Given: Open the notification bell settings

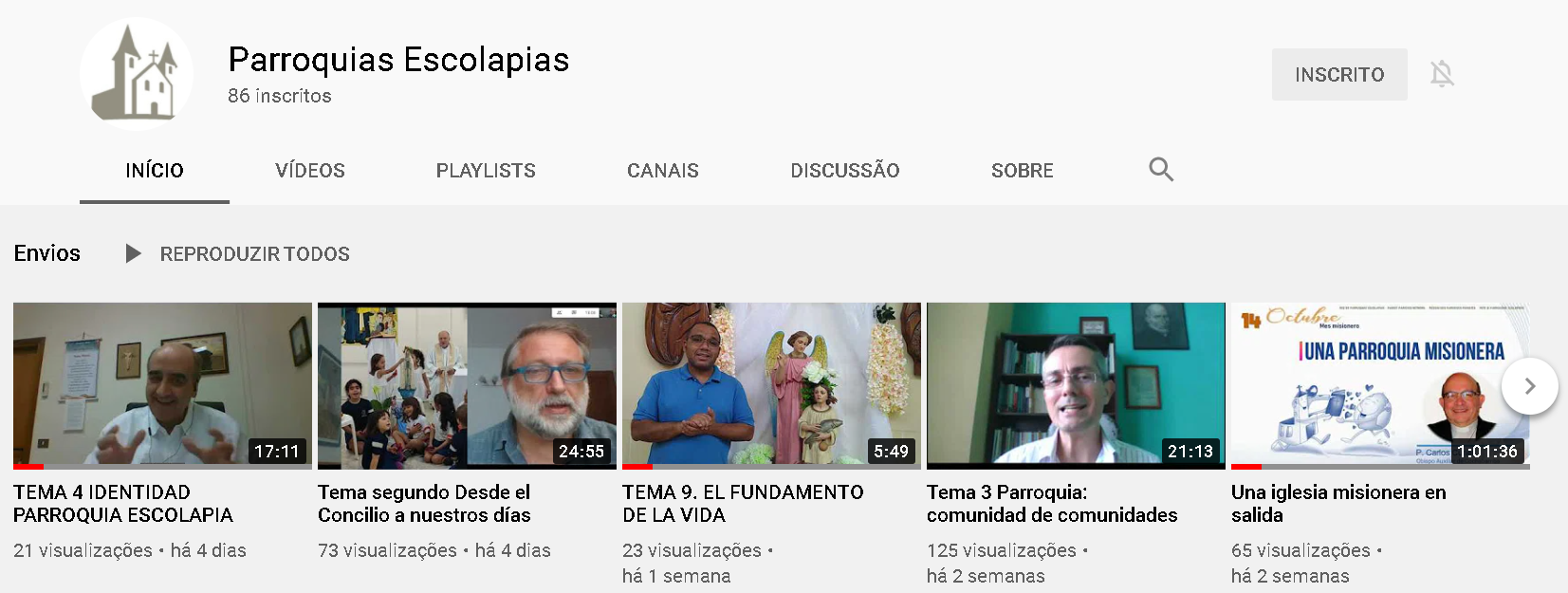Looking at the screenshot, I should pos(1442,74).
